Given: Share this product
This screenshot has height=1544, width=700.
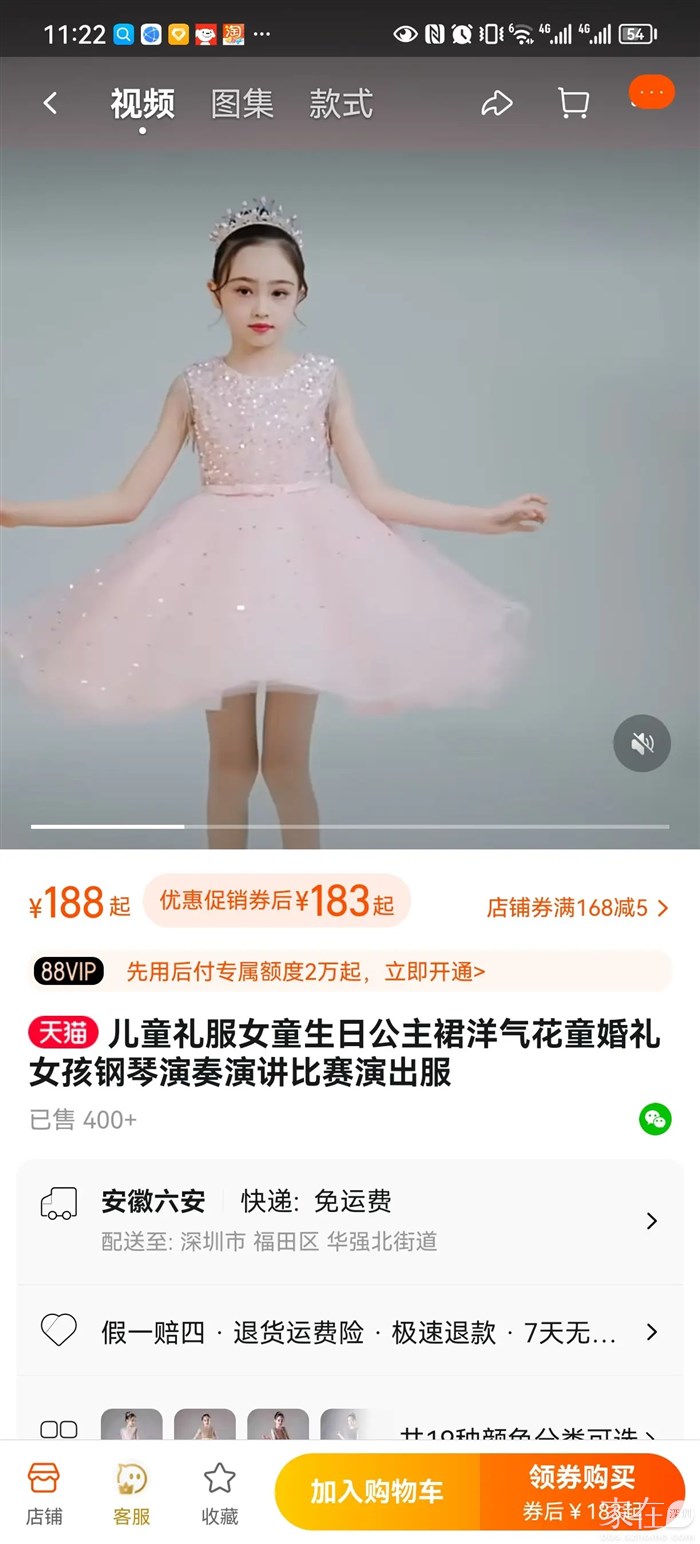Looking at the screenshot, I should (x=497, y=103).
